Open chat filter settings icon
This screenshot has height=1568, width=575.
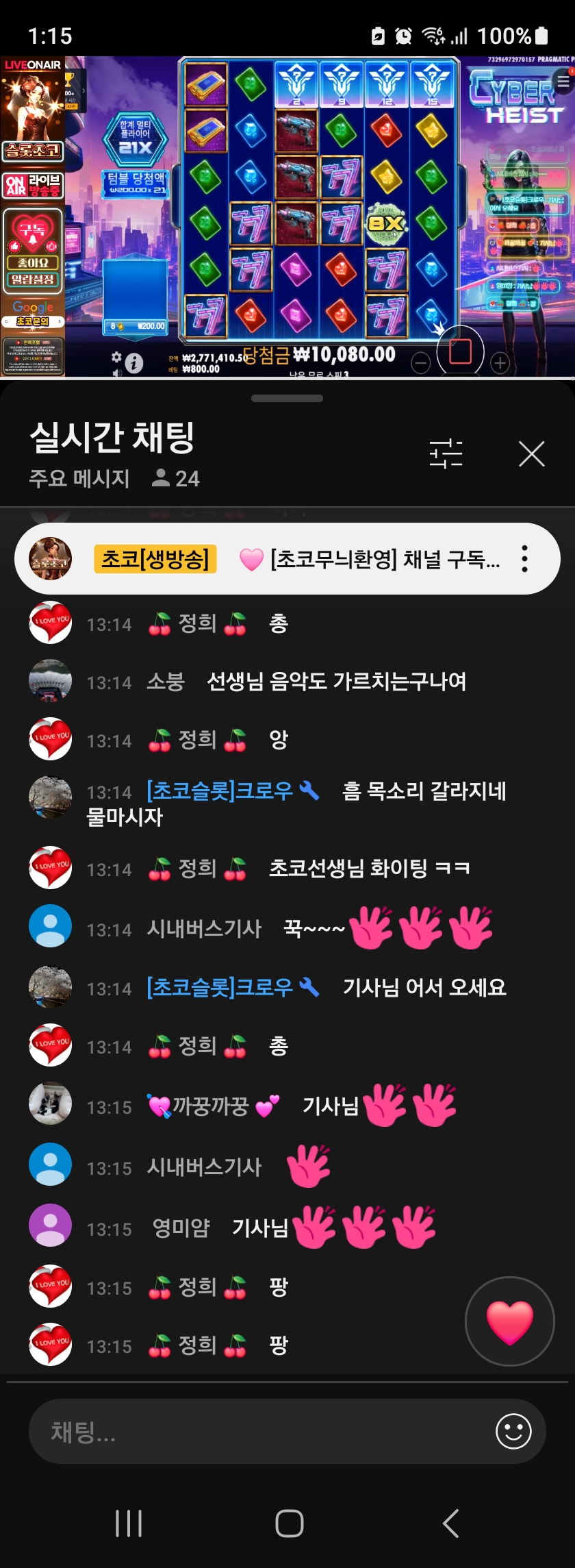tap(446, 453)
